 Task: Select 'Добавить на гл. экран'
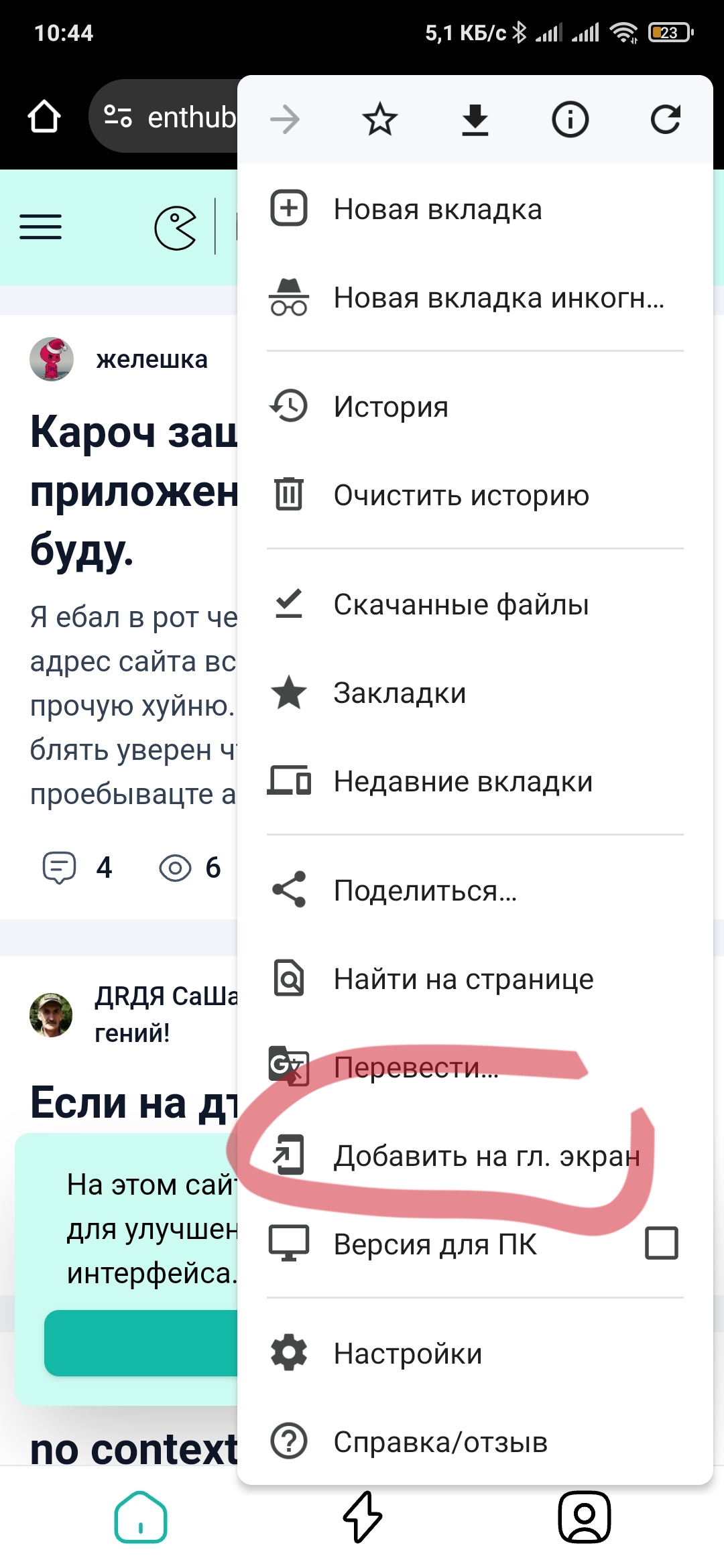point(475,1156)
